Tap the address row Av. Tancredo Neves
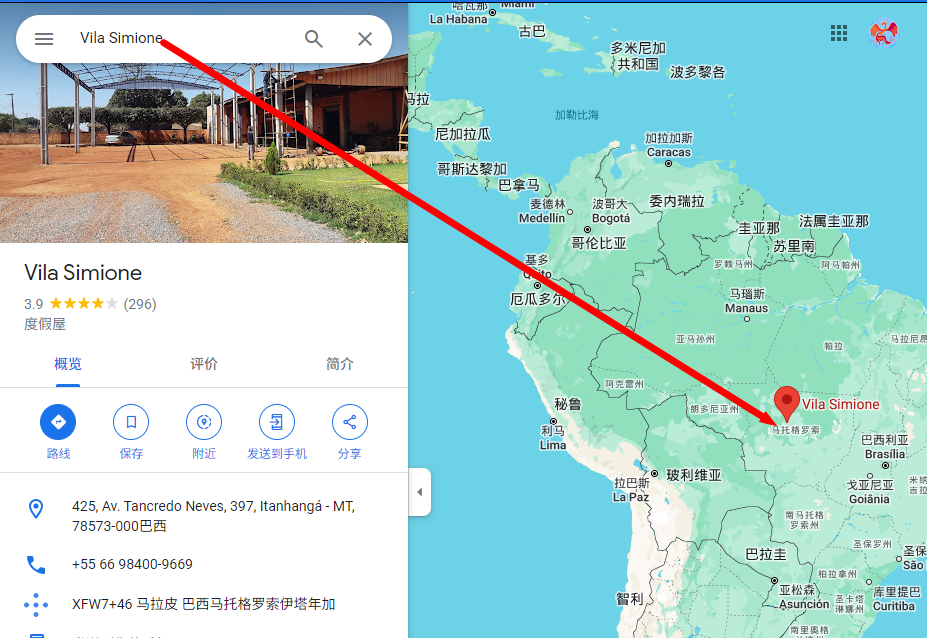 point(213,516)
